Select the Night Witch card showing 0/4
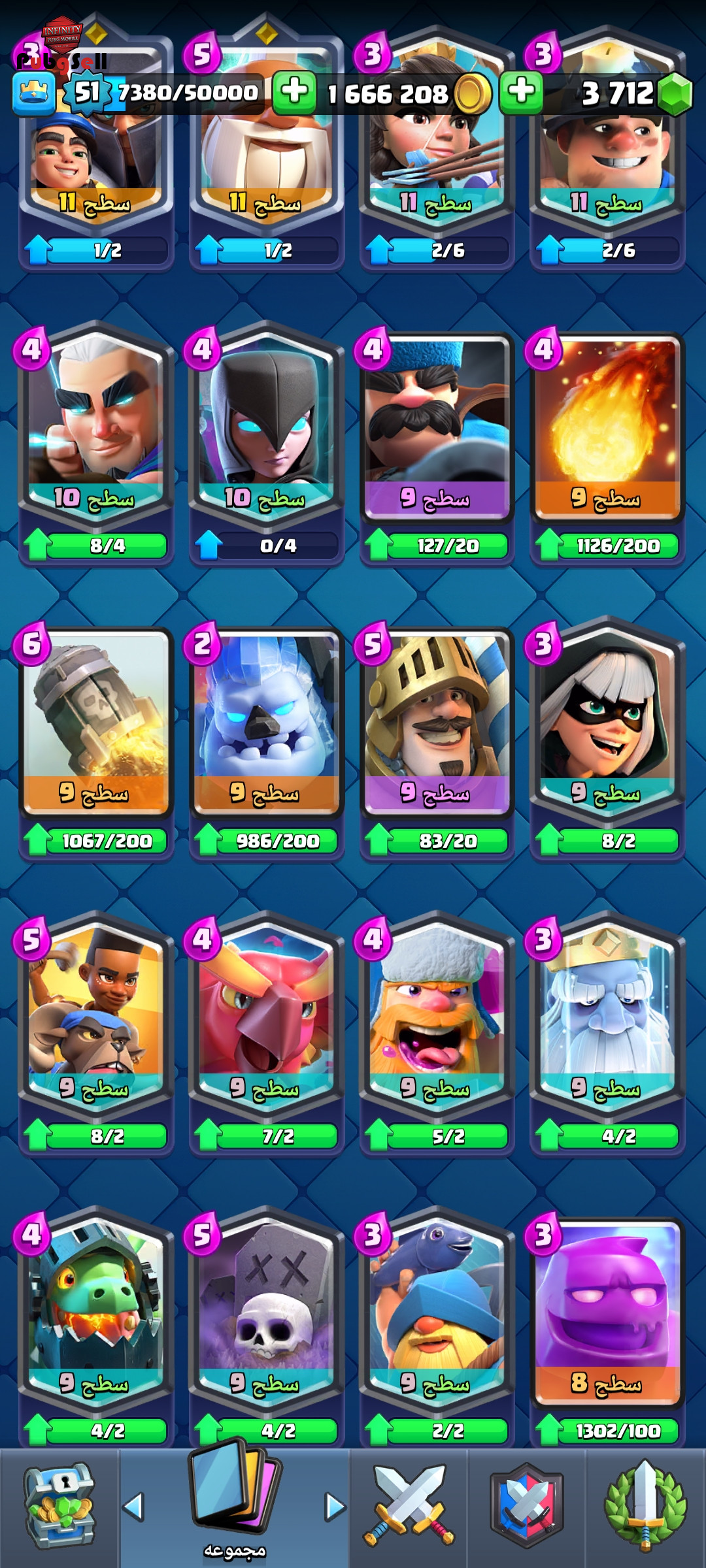Image resolution: width=706 pixels, height=1568 pixels. point(267,448)
